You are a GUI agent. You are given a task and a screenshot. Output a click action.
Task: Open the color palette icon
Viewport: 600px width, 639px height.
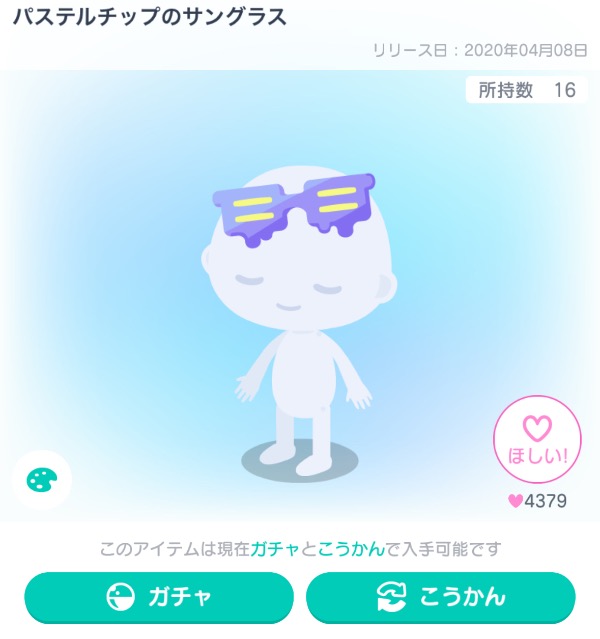coord(42,481)
